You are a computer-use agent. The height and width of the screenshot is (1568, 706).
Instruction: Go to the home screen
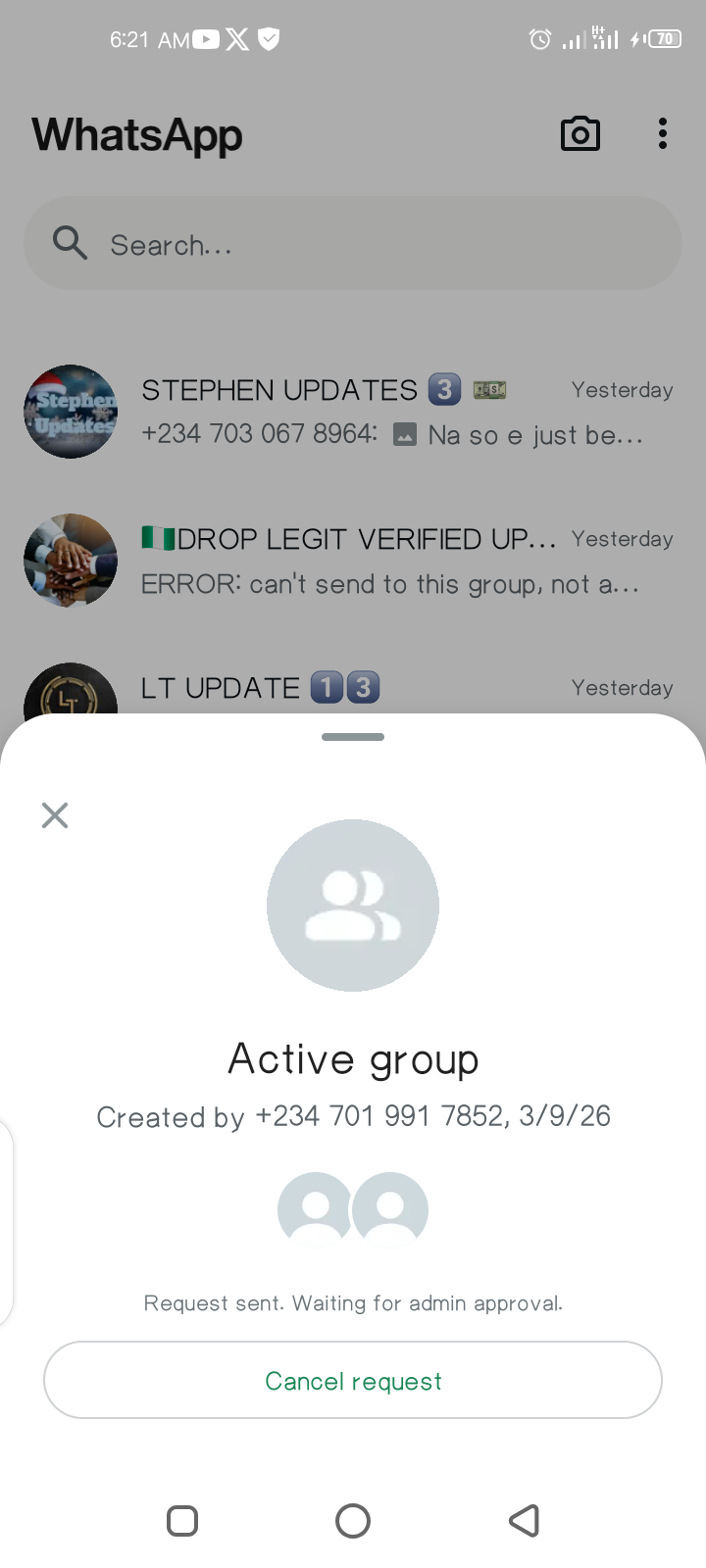(353, 1521)
